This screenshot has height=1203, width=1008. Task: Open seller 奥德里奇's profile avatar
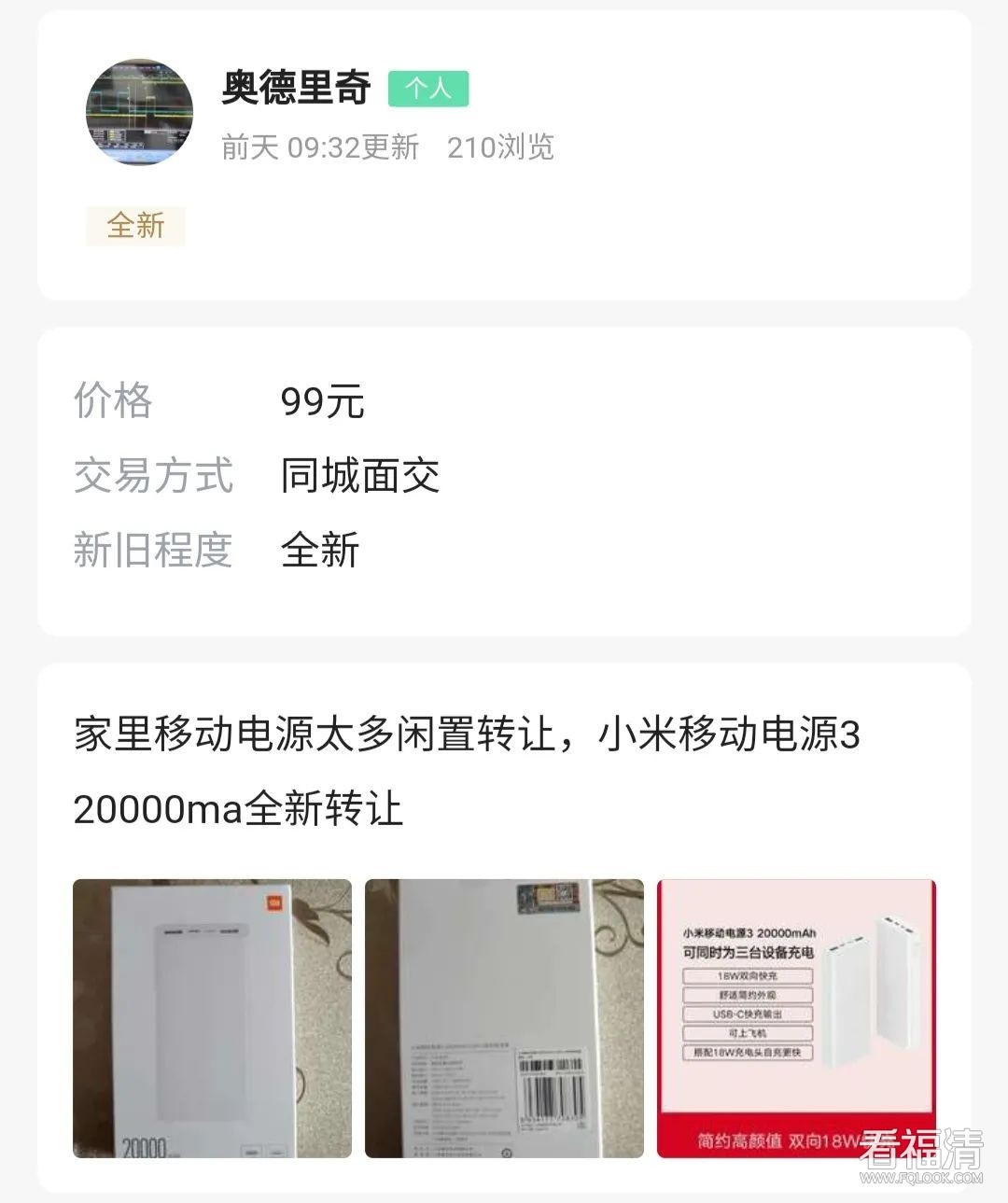140,113
